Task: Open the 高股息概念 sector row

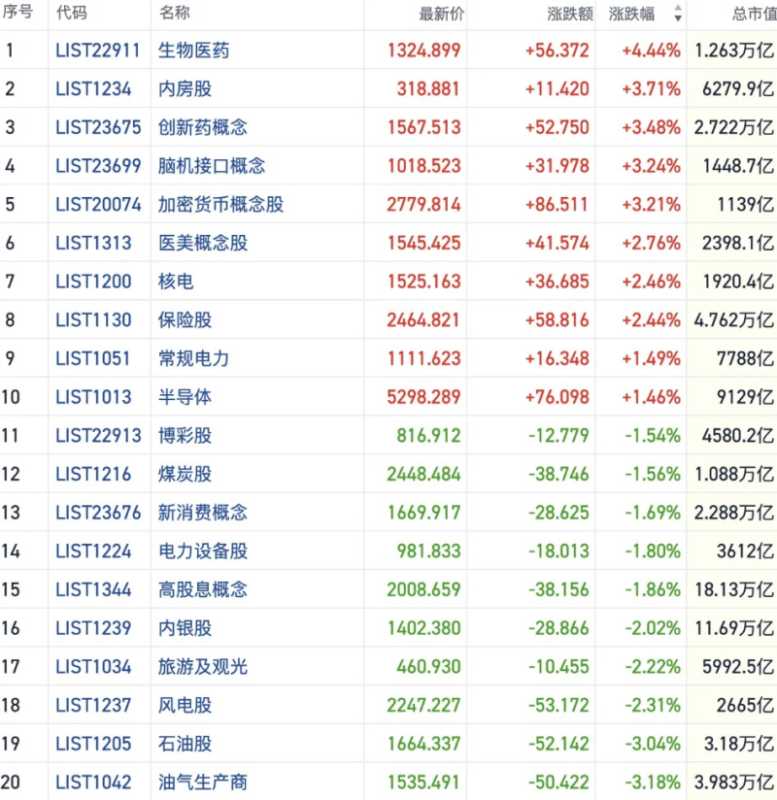Action: [203, 590]
